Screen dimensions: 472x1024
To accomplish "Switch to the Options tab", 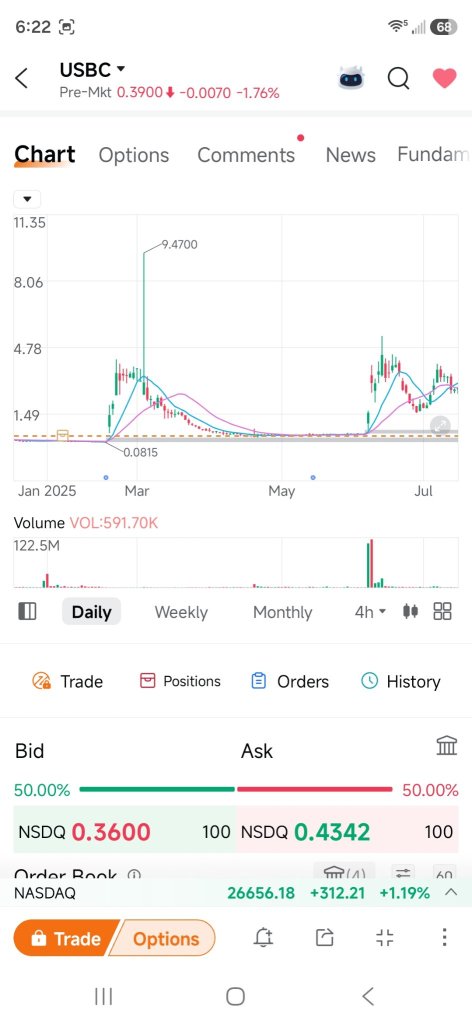I will 134,155.
